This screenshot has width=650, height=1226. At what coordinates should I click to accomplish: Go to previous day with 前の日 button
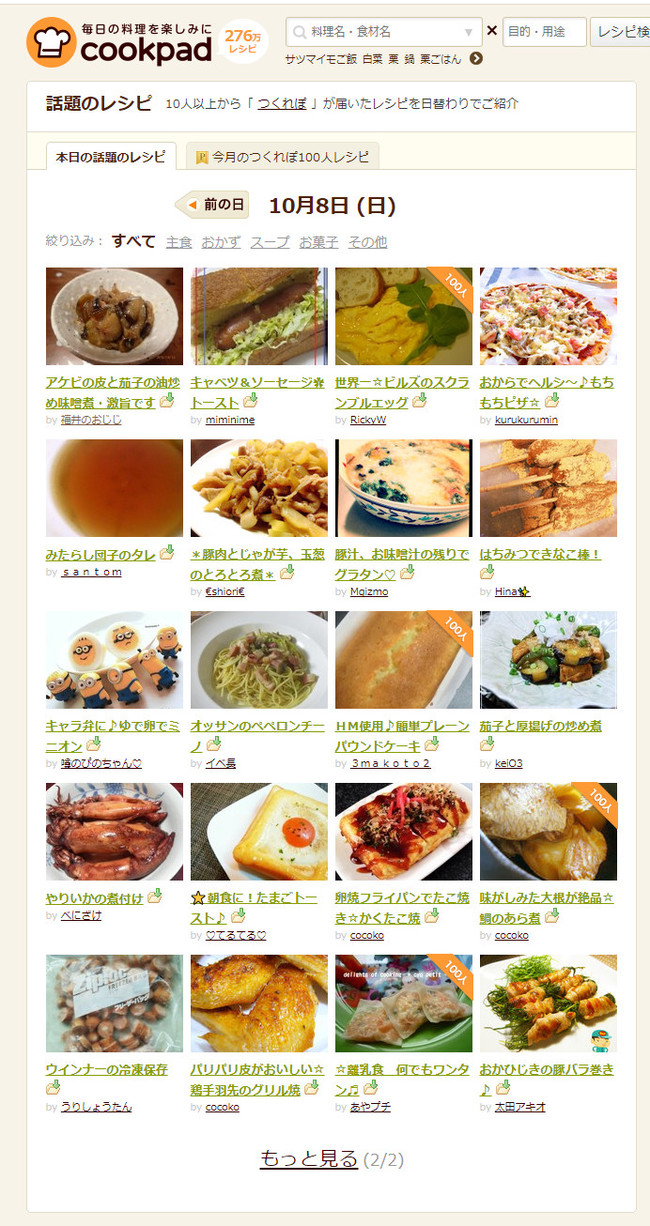click(212, 205)
